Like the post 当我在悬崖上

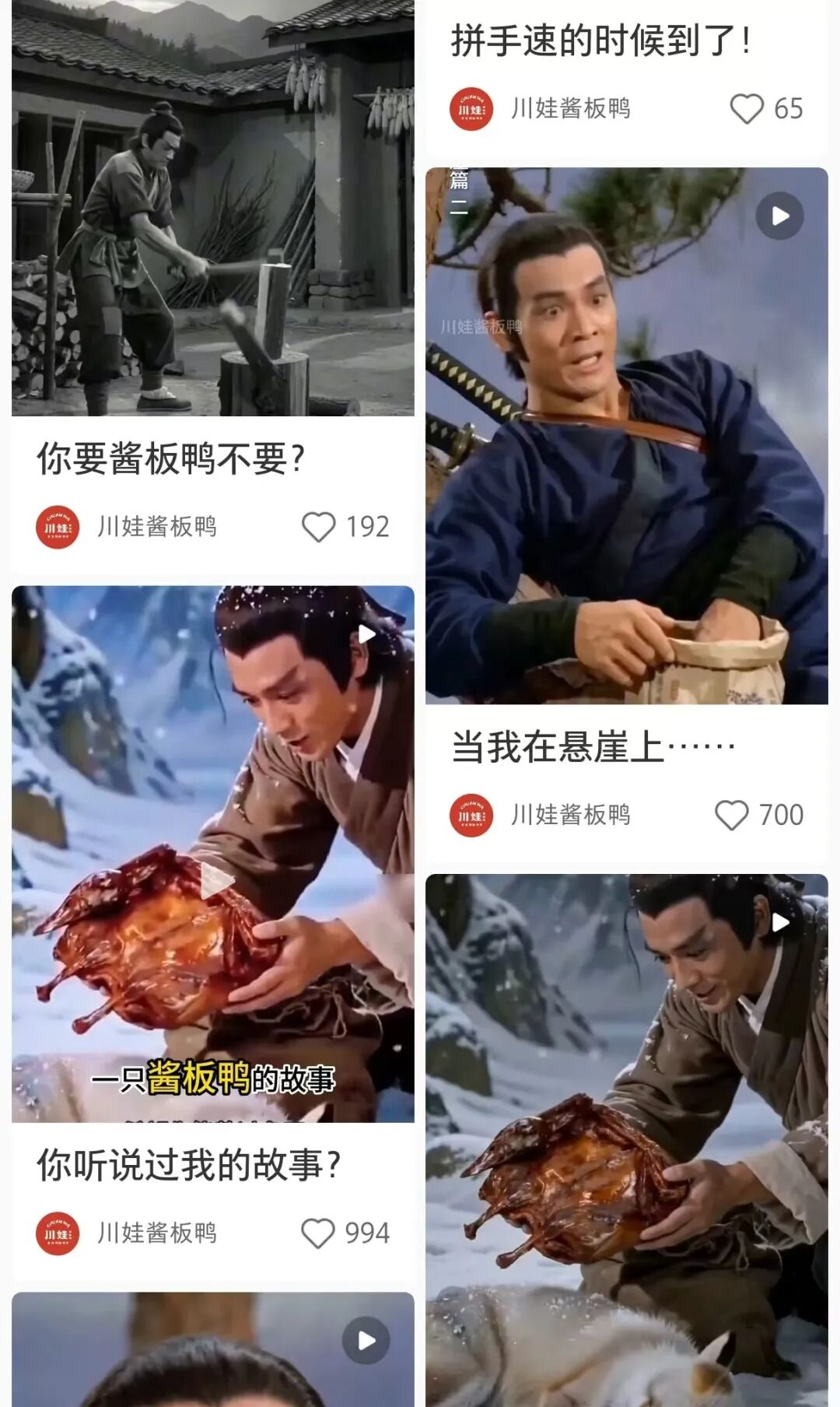click(731, 815)
